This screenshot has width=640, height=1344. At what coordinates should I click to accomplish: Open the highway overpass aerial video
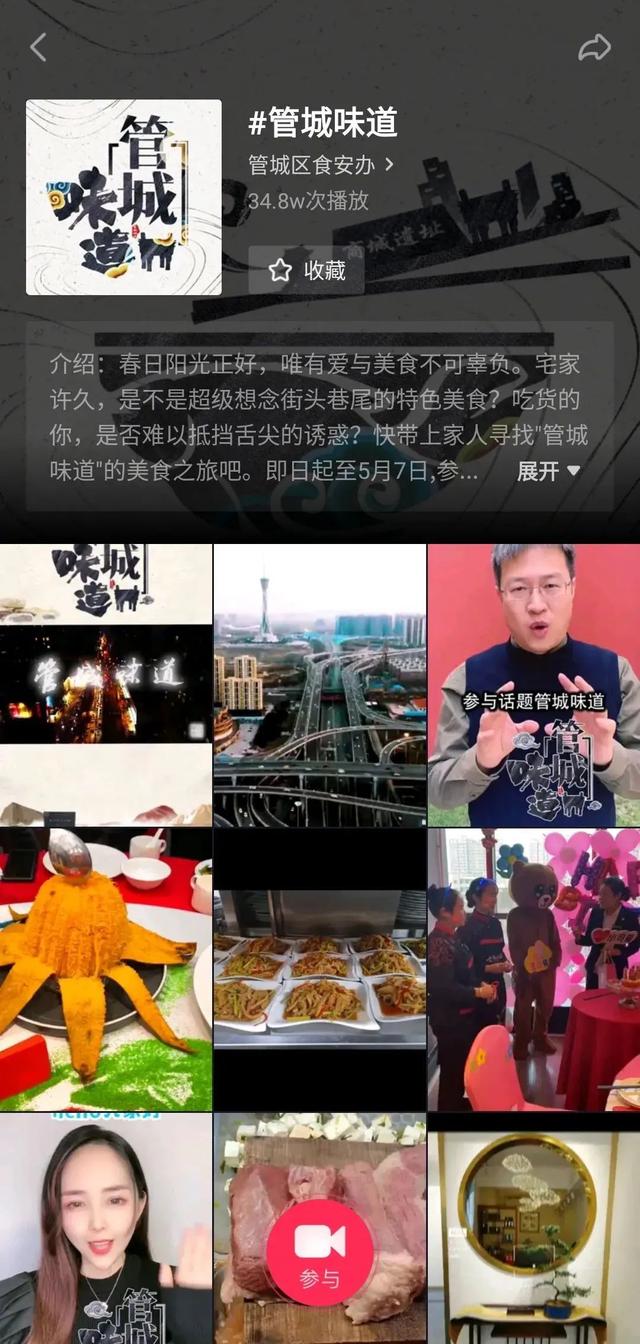pos(320,685)
